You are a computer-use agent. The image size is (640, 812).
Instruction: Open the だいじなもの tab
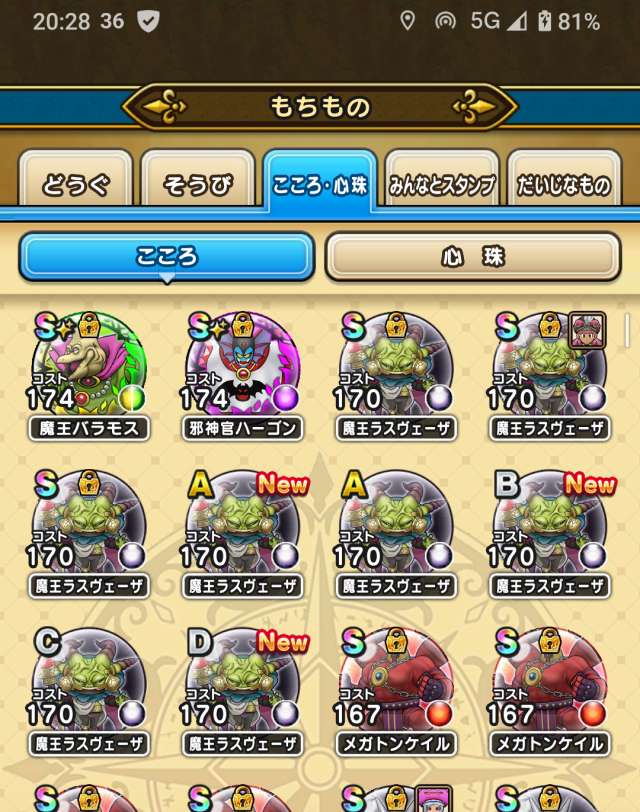pyautogui.click(x=563, y=183)
